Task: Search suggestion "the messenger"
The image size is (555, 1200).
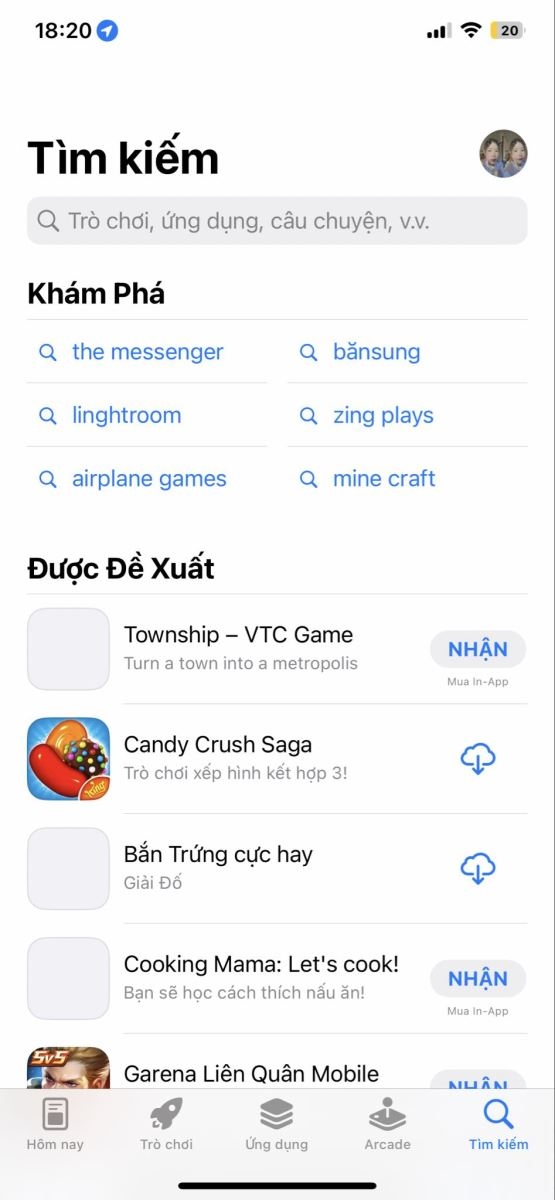Action: click(147, 352)
